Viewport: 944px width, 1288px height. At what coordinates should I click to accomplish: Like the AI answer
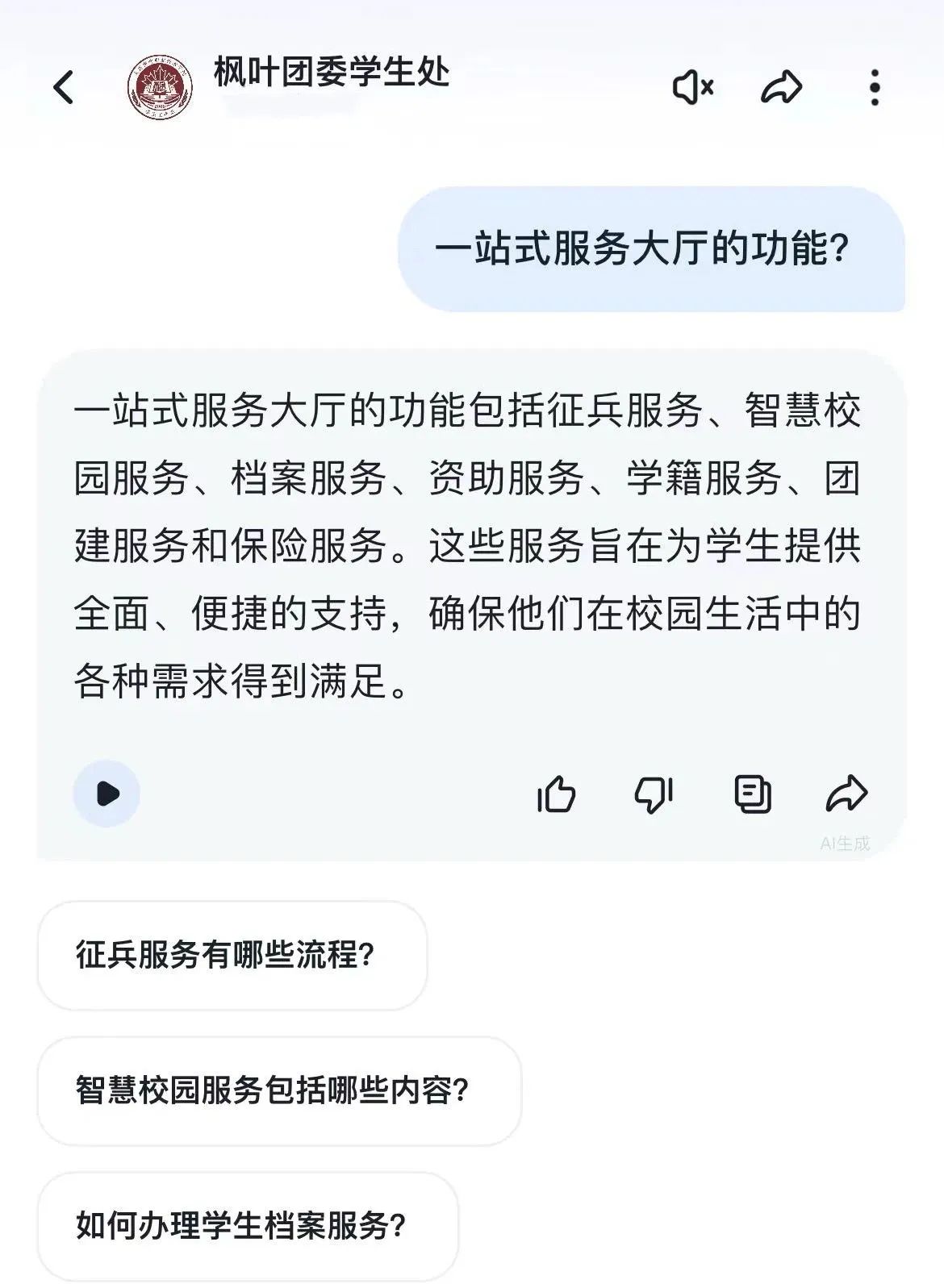(x=556, y=794)
